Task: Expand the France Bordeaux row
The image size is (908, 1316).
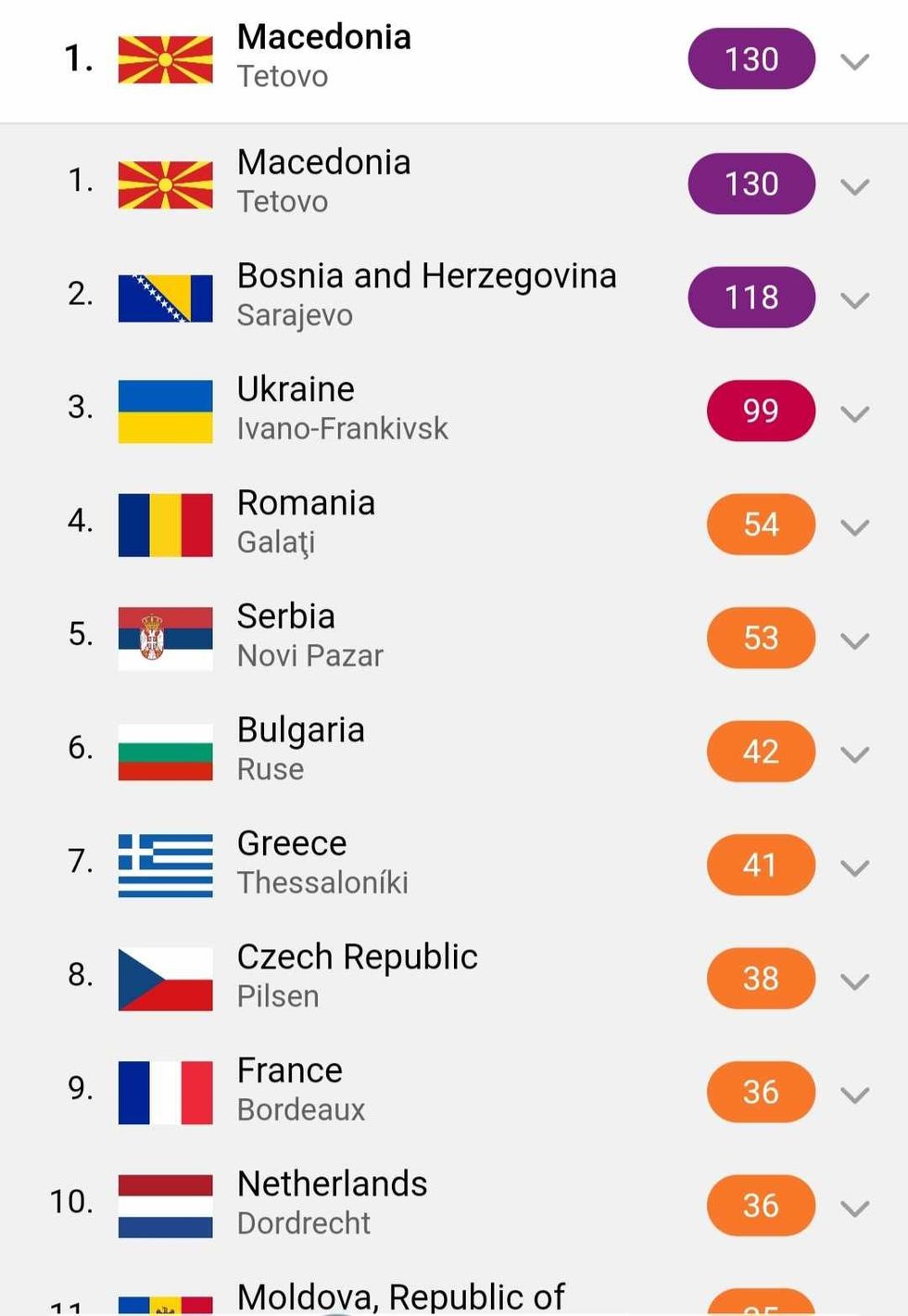Action: coord(854,1095)
